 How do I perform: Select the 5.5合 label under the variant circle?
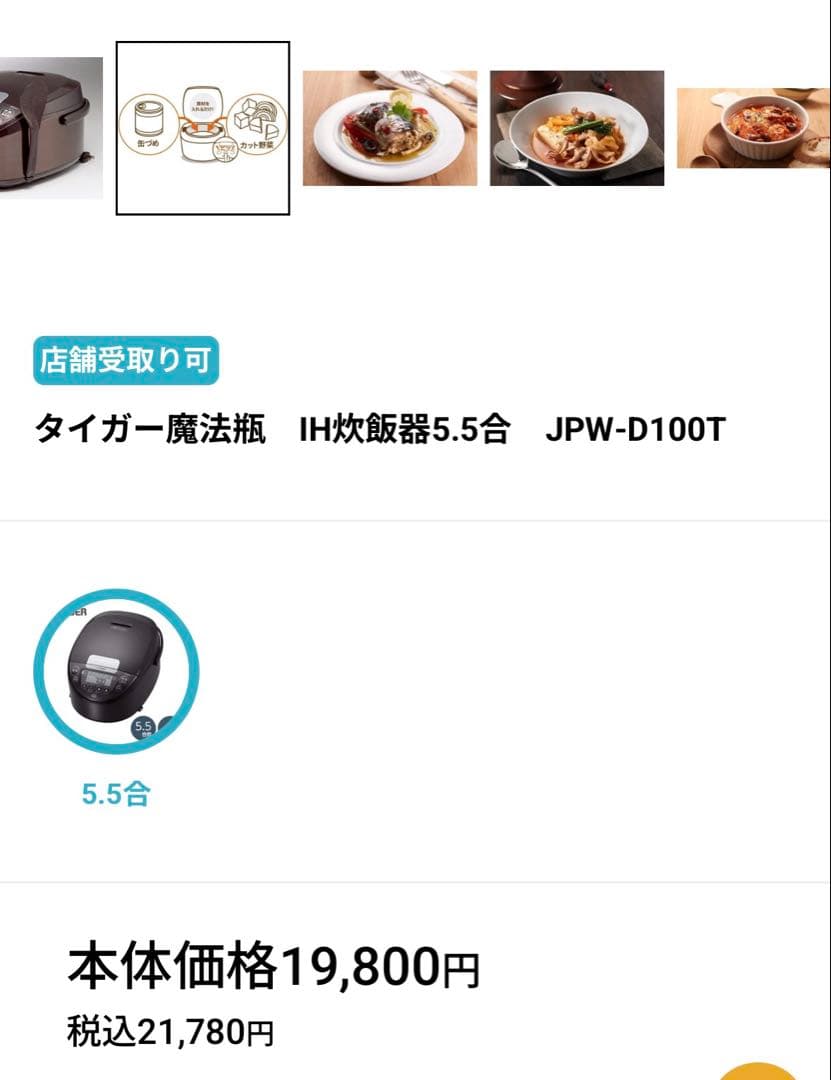[115, 795]
